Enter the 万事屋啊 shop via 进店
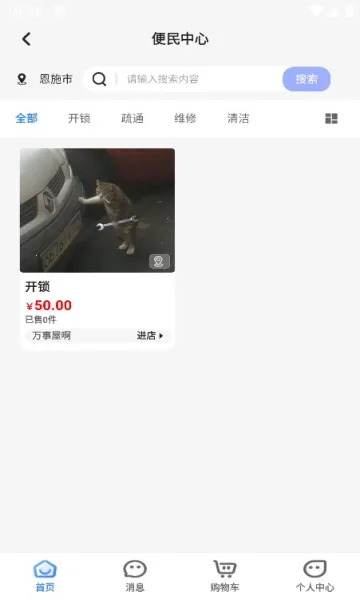 click(x=150, y=336)
